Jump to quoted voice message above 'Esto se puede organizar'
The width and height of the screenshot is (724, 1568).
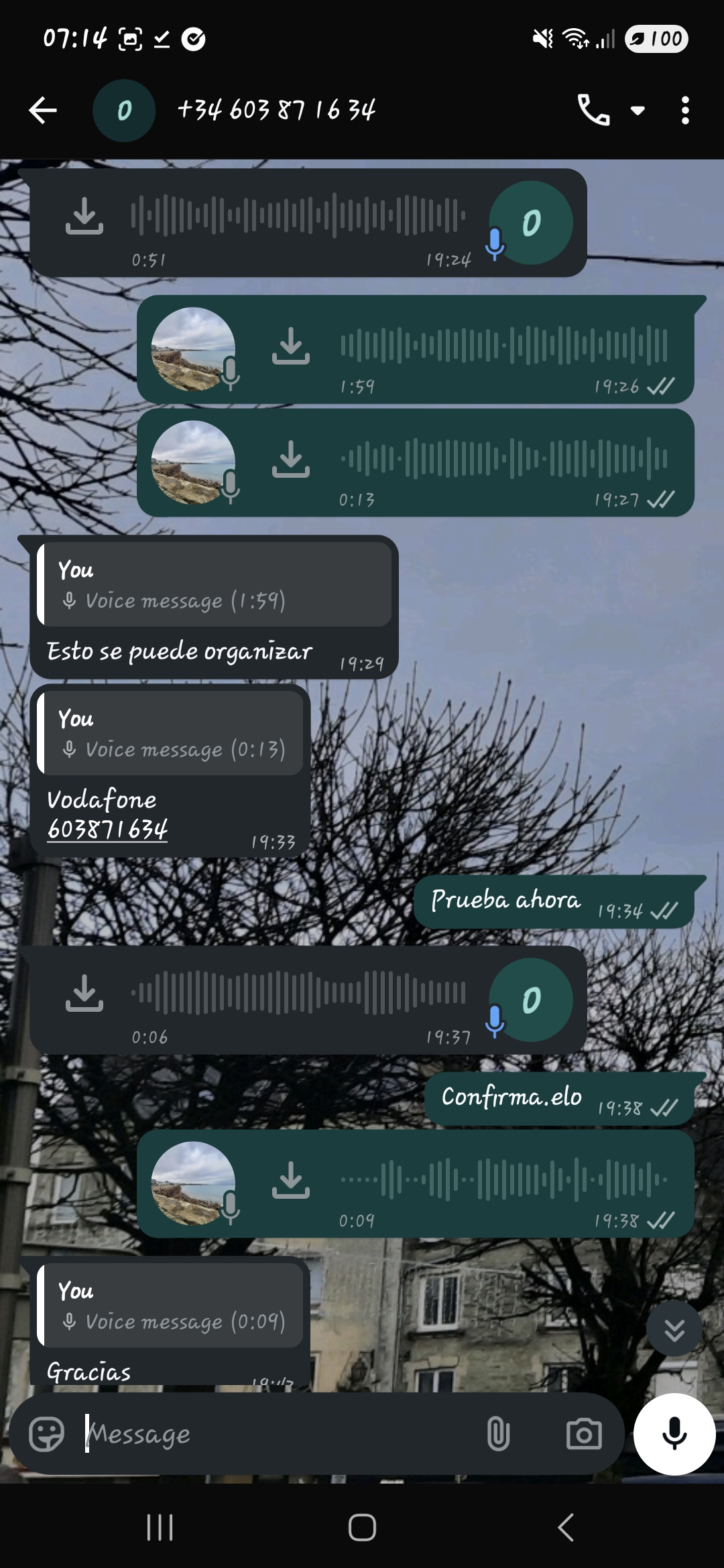pyautogui.click(x=215, y=585)
